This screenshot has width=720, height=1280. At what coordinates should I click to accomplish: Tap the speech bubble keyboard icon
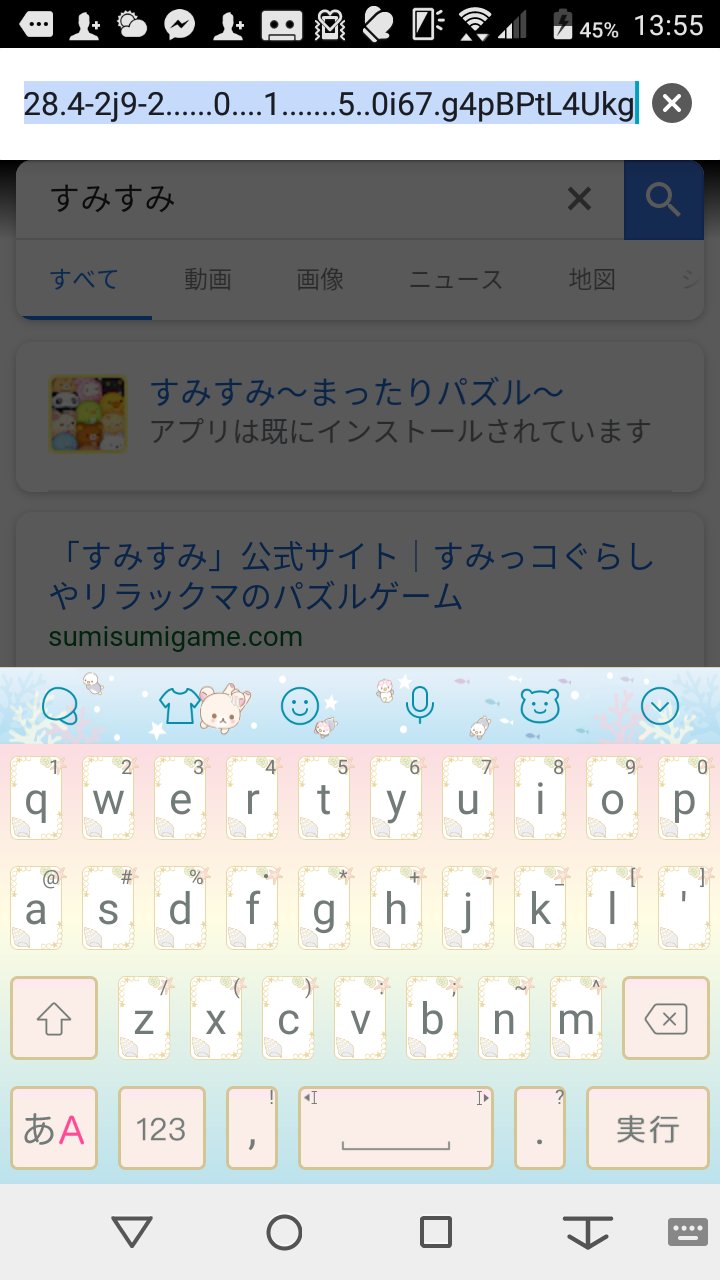60,706
